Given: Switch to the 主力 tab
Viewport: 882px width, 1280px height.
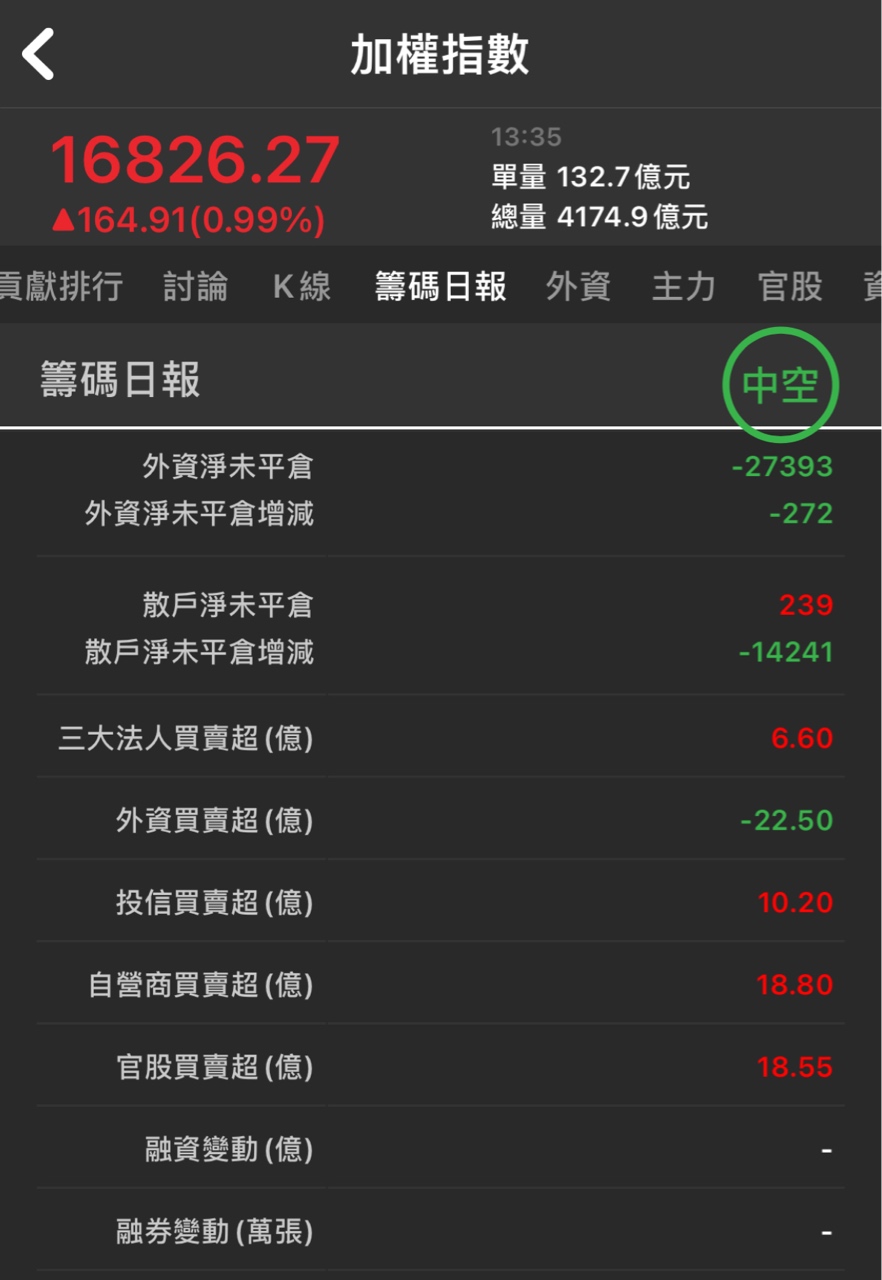Looking at the screenshot, I should (x=684, y=287).
